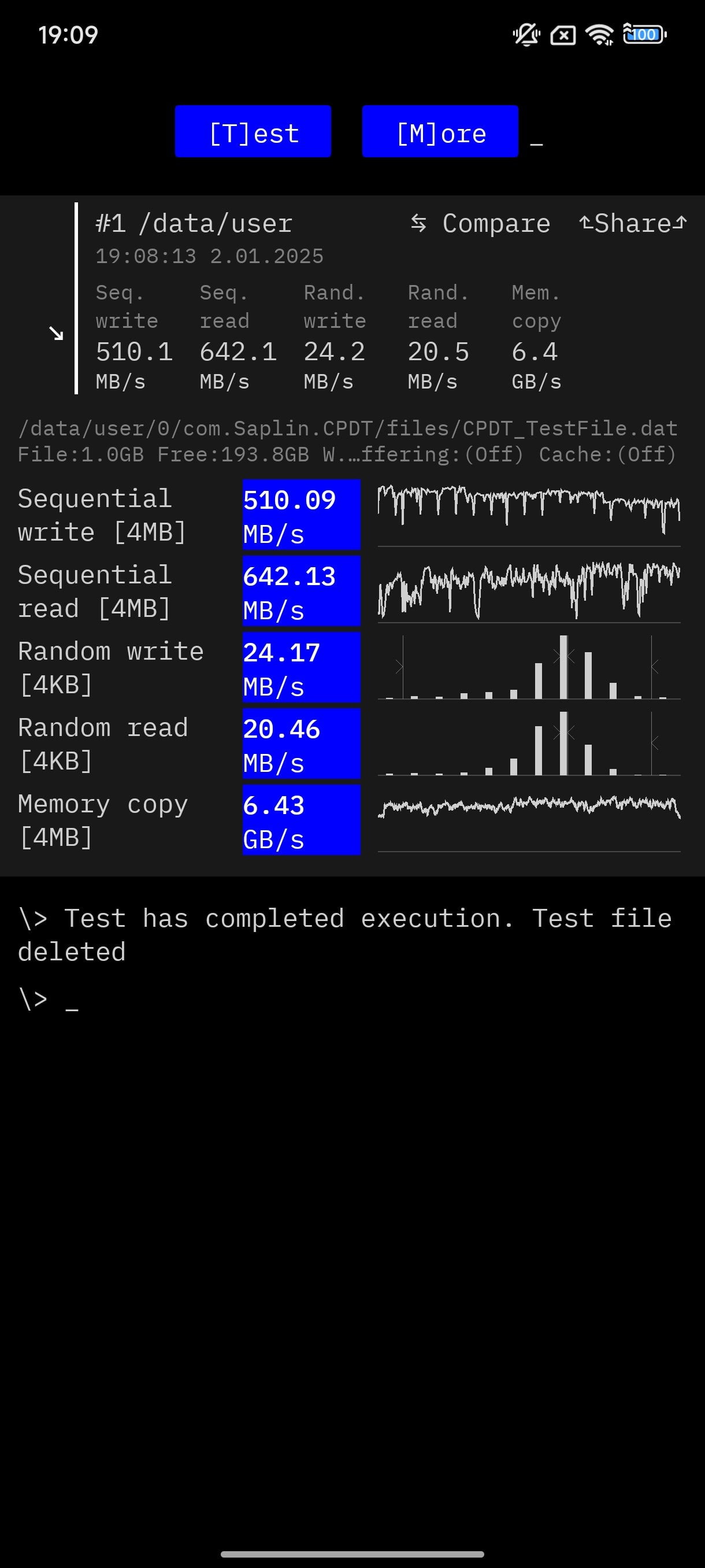Screen dimensions: 705x1568
Task: Start the benchmark with the [T]est button
Action: tap(253, 131)
